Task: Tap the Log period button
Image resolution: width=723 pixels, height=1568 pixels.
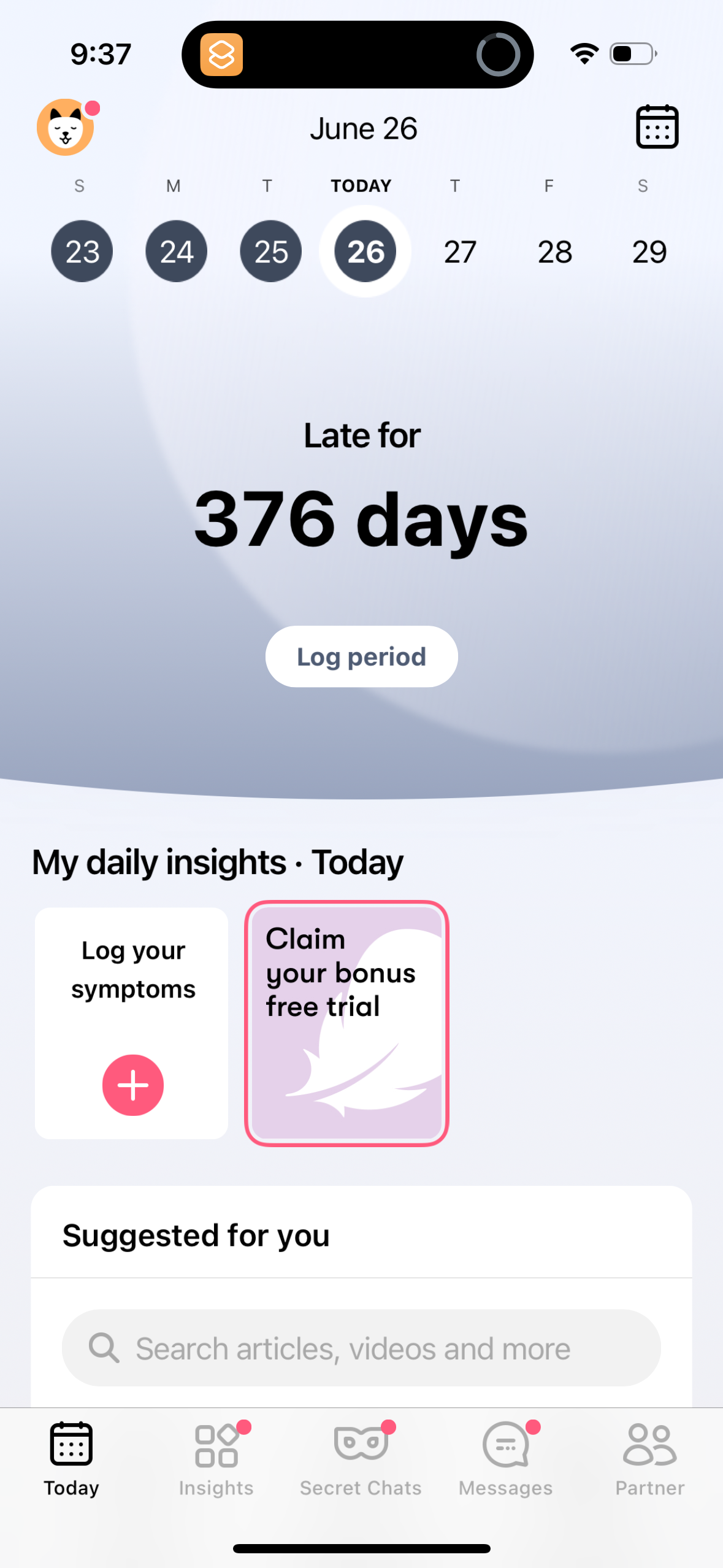Action: pyautogui.click(x=361, y=656)
